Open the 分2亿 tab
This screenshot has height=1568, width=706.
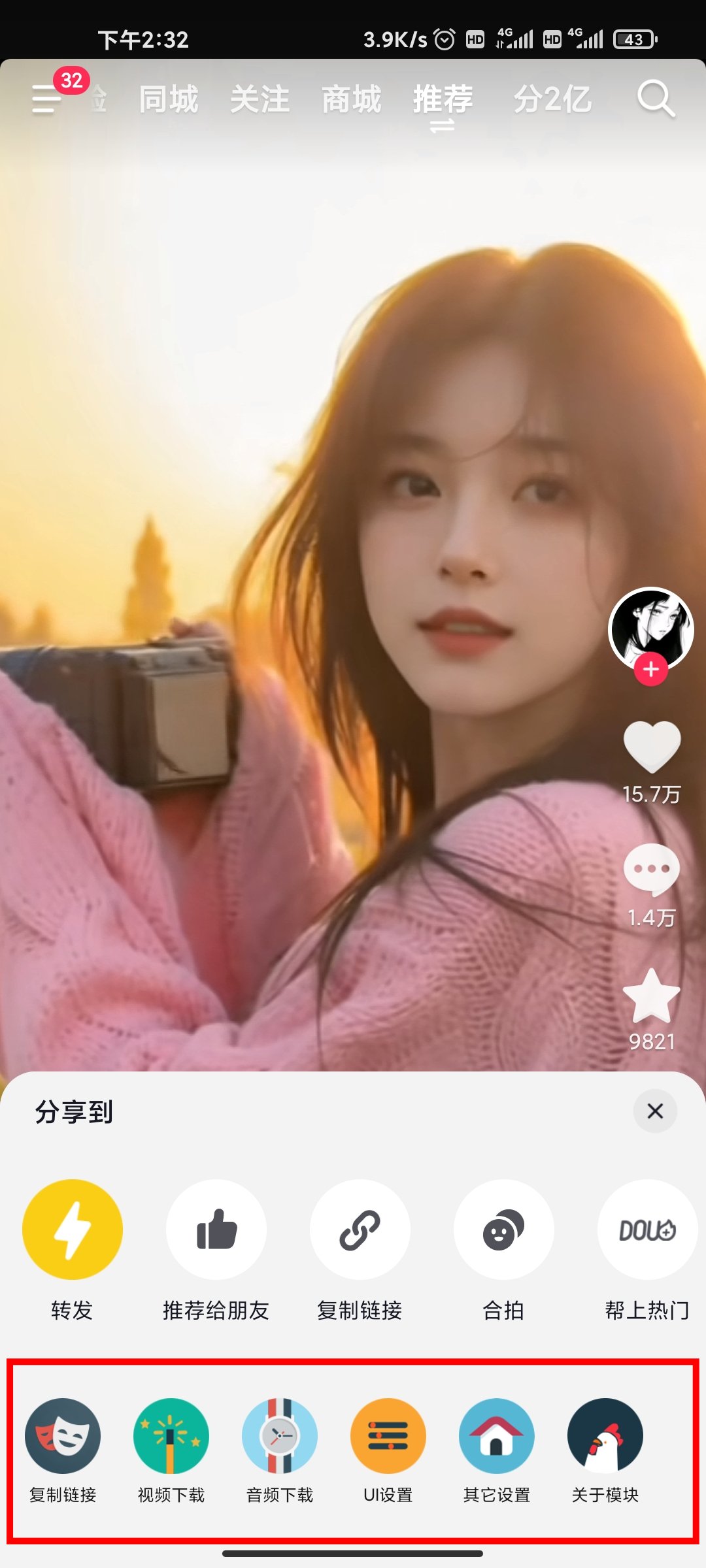[552, 100]
